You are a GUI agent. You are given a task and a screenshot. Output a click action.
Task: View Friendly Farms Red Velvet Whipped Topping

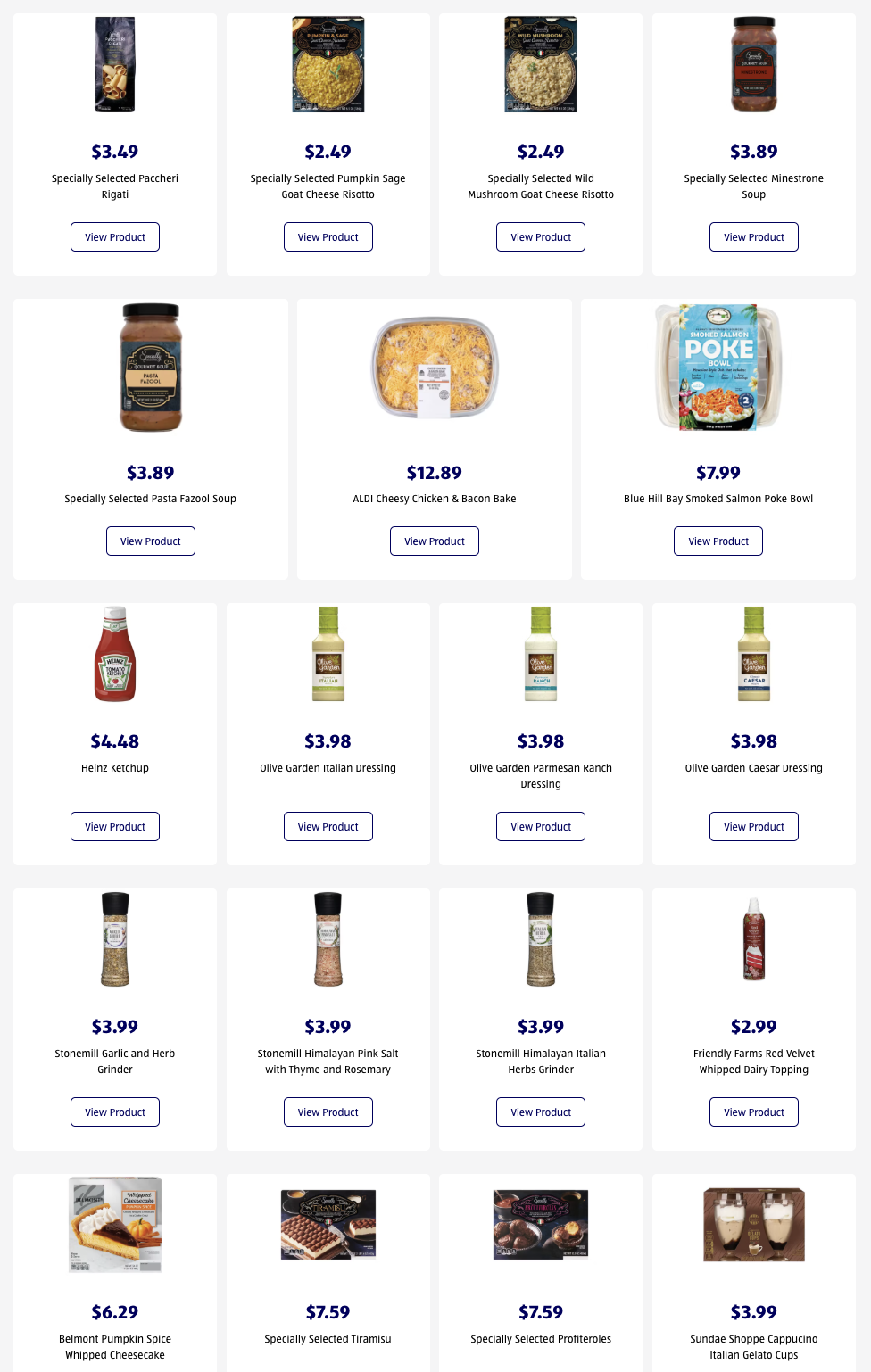[754, 1112]
